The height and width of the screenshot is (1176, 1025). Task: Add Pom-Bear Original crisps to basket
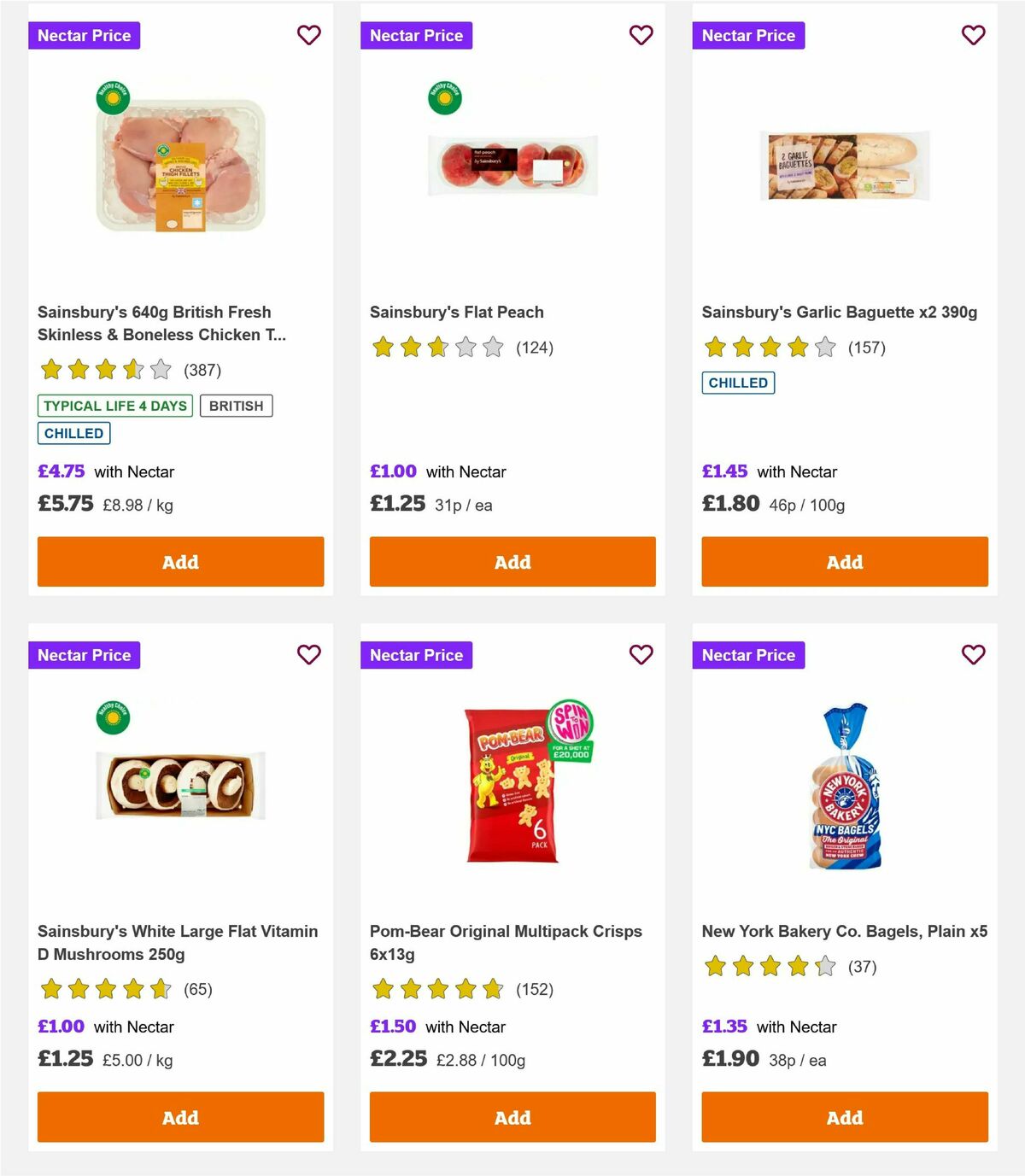coord(512,1117)
